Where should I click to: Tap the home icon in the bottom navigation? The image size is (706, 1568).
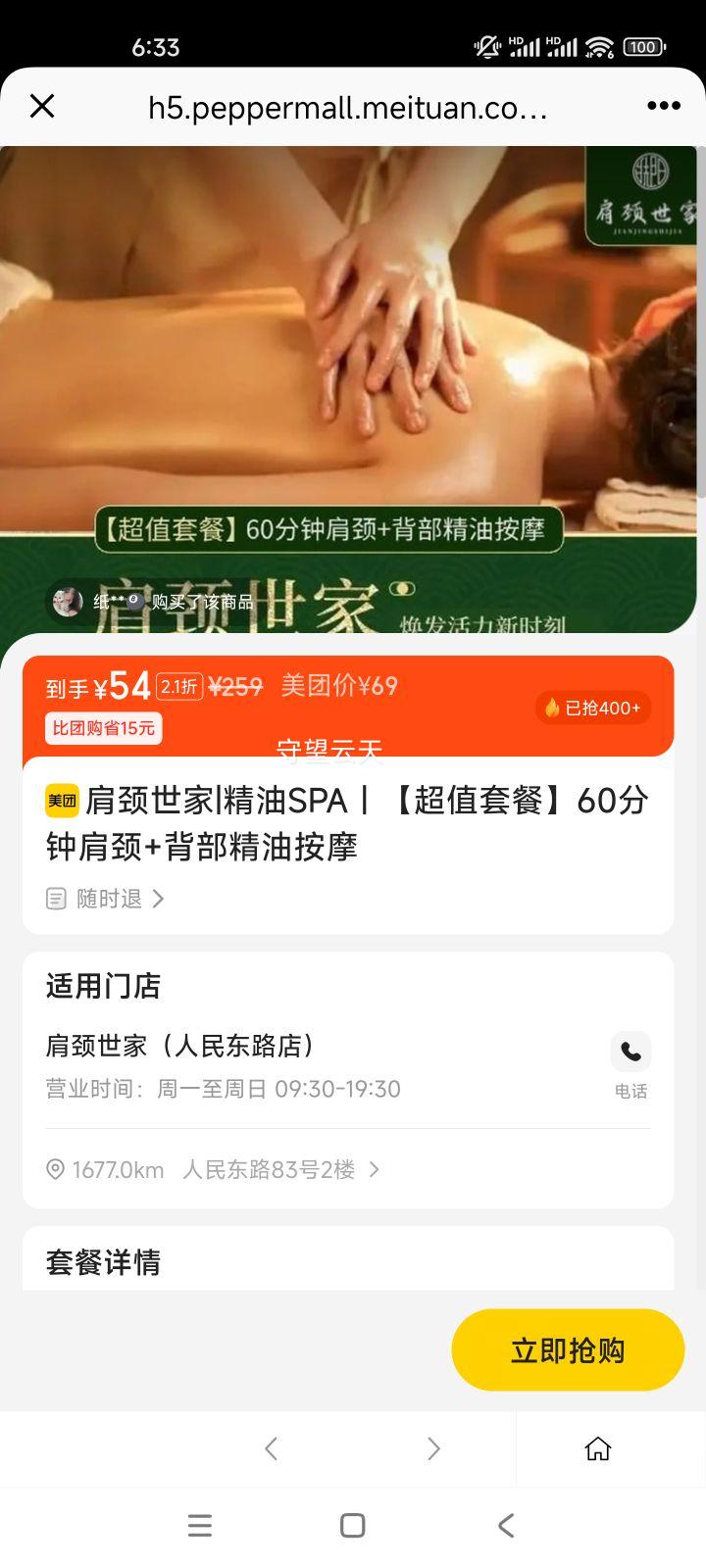pos(597,1448)
